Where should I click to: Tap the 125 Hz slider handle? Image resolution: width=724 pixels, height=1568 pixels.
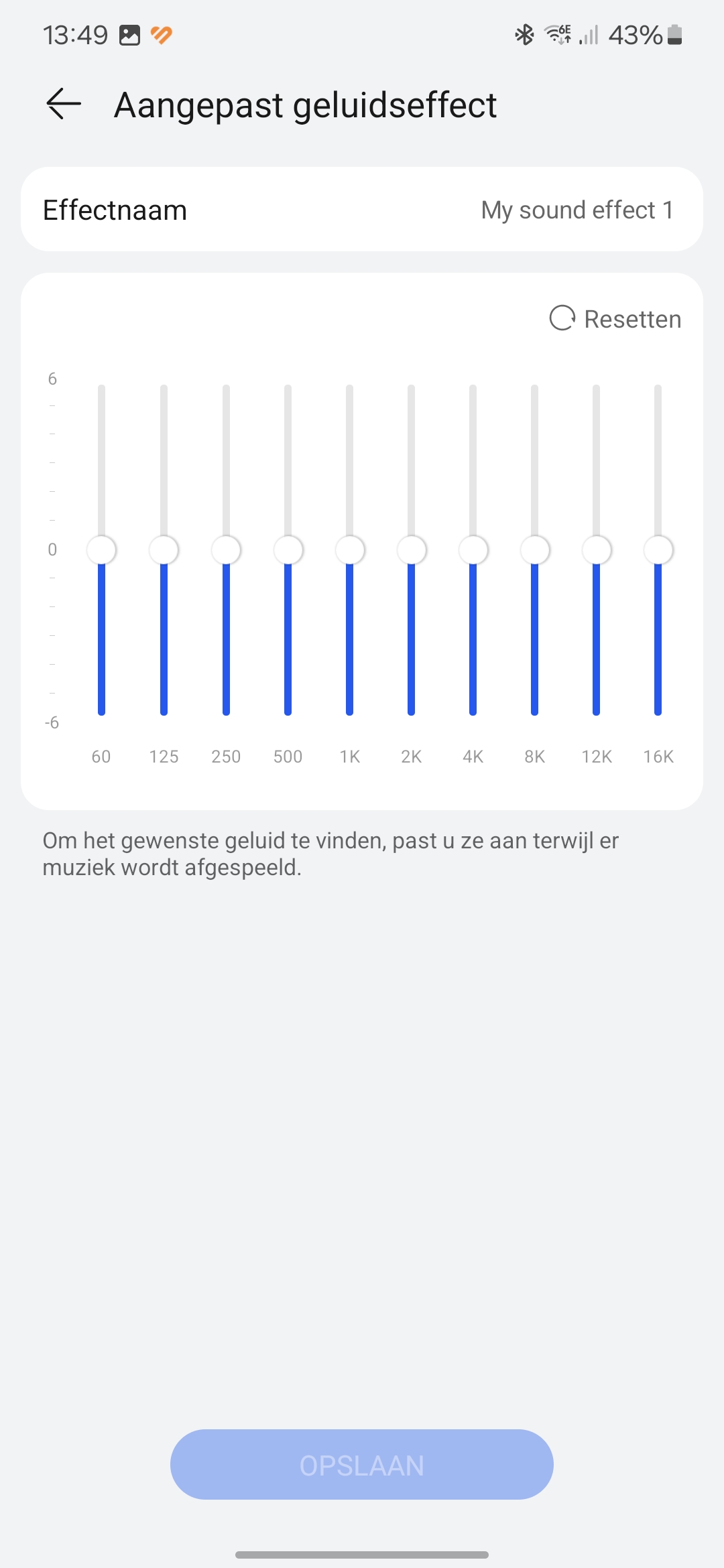pos(164,550)
